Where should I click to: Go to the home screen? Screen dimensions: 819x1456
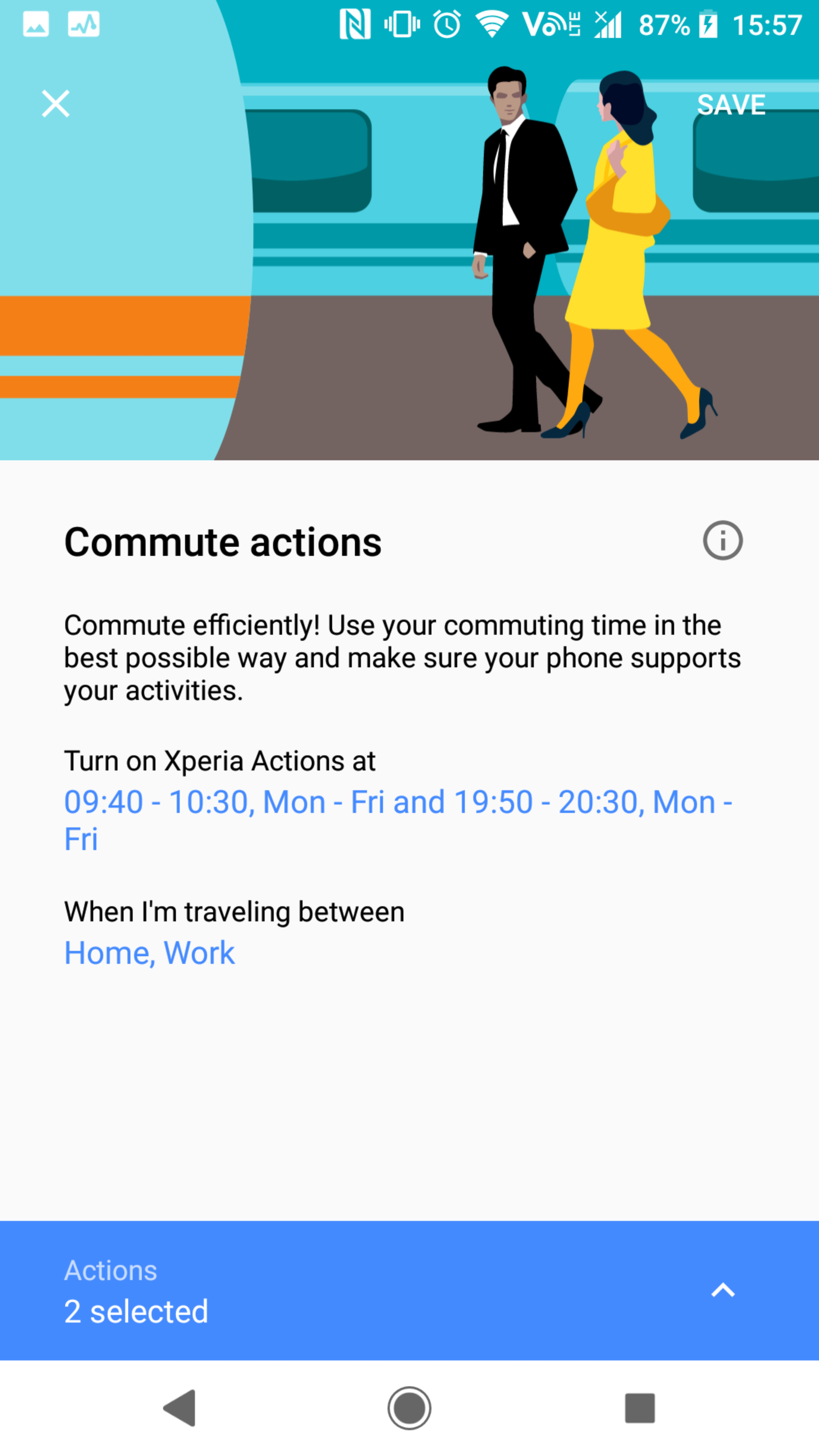pos(409,1408)
